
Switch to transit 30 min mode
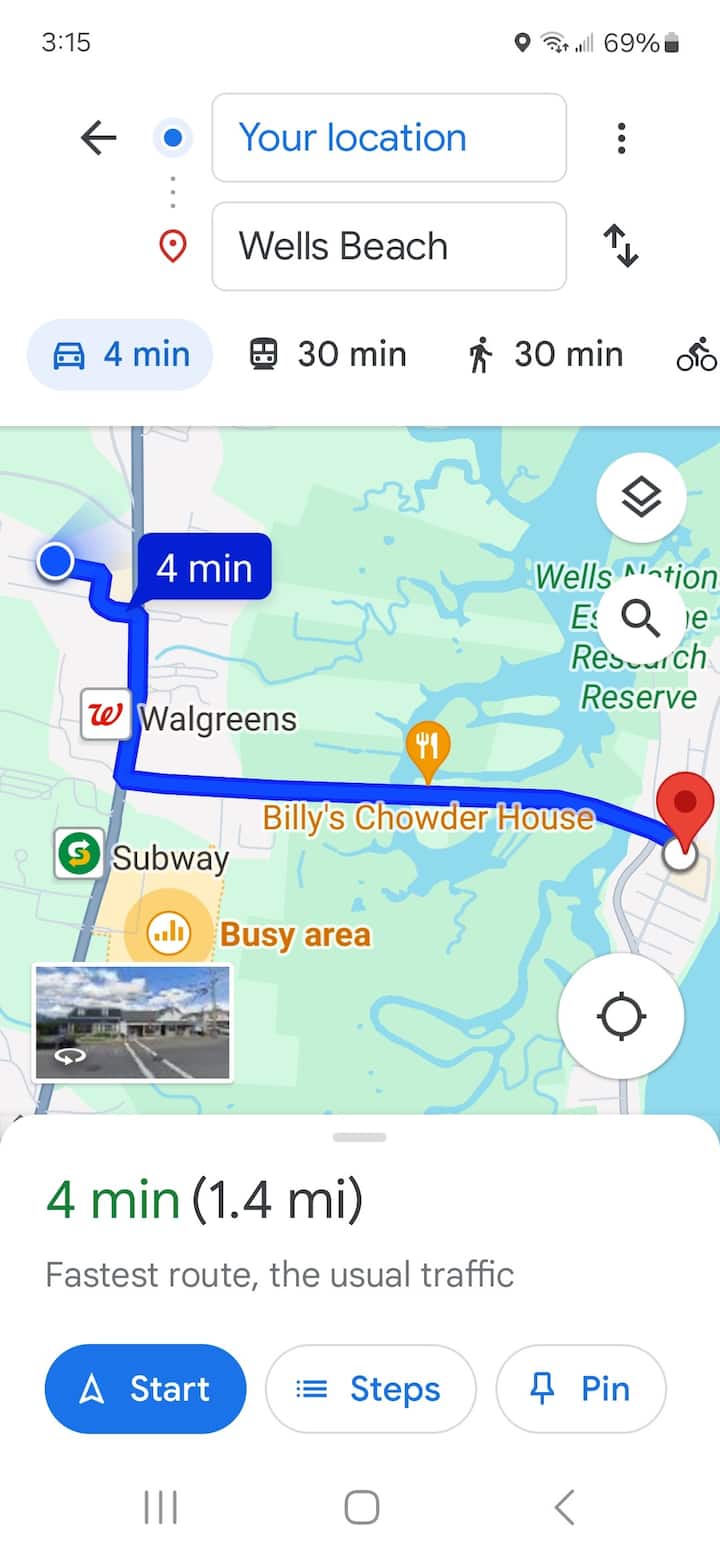pyautogui.click(x=327, y=354)
